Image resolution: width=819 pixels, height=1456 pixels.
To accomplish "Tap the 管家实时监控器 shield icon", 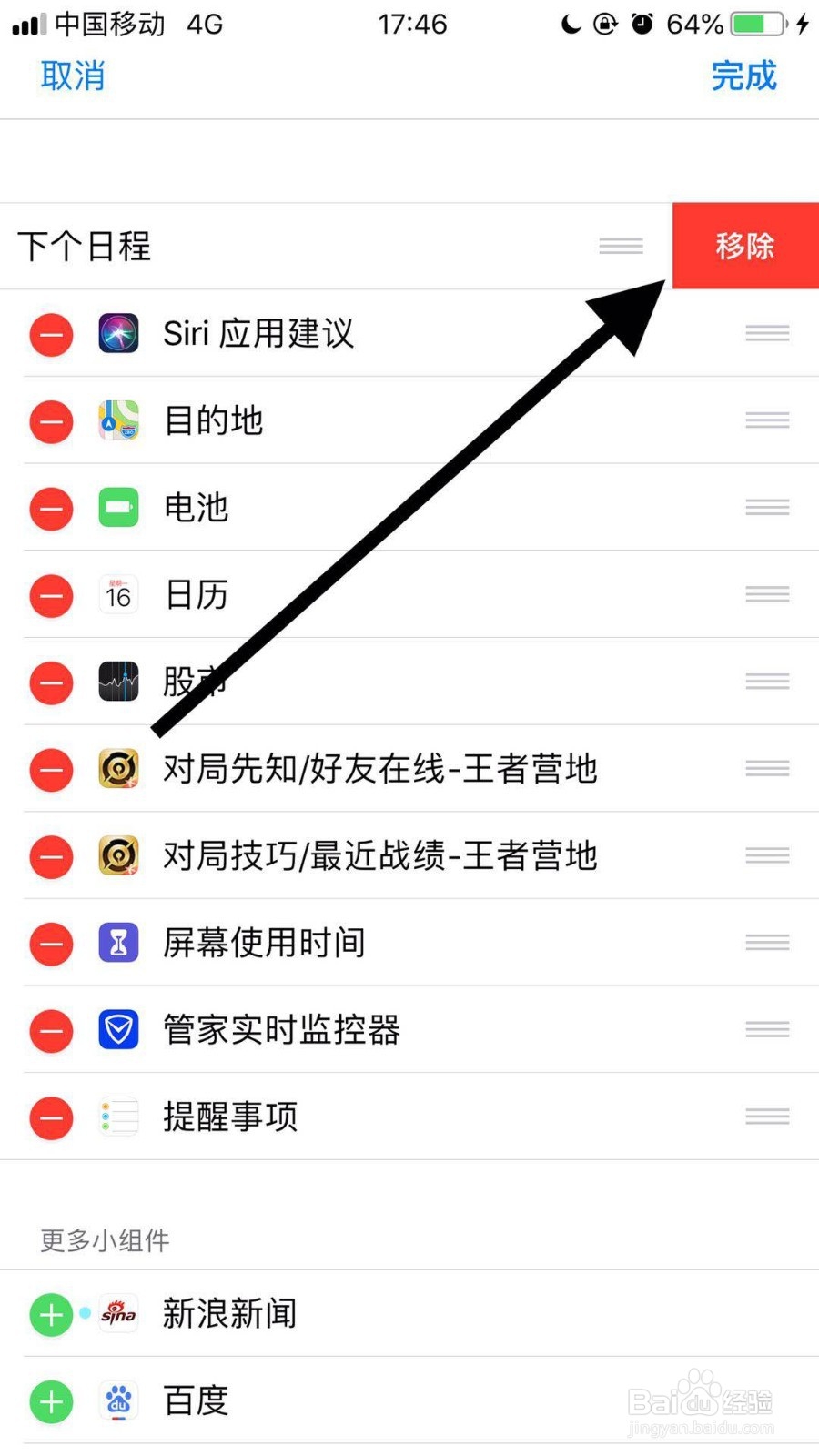I will (117, 1030).
